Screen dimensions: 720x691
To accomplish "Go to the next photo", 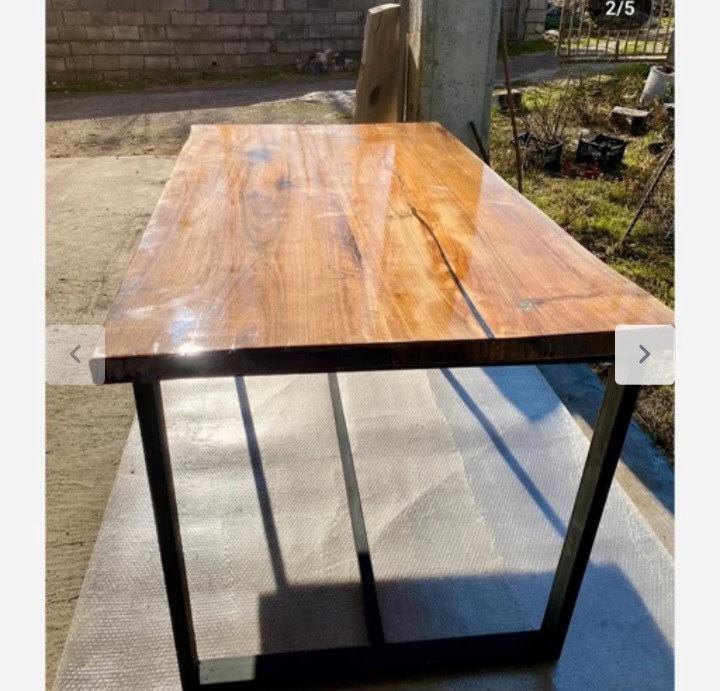I will click(644, 354).
